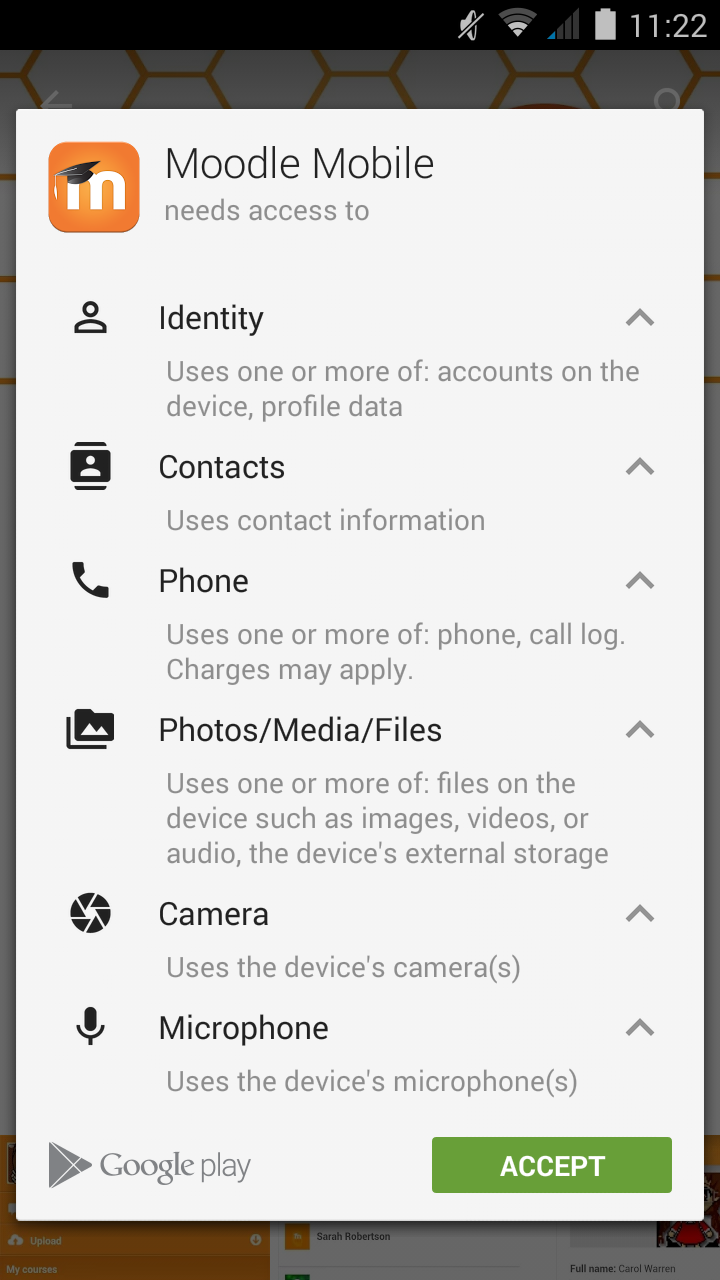Collapse the Contacts permission details
Screen dimensions: 720x1280
point(640,467)
